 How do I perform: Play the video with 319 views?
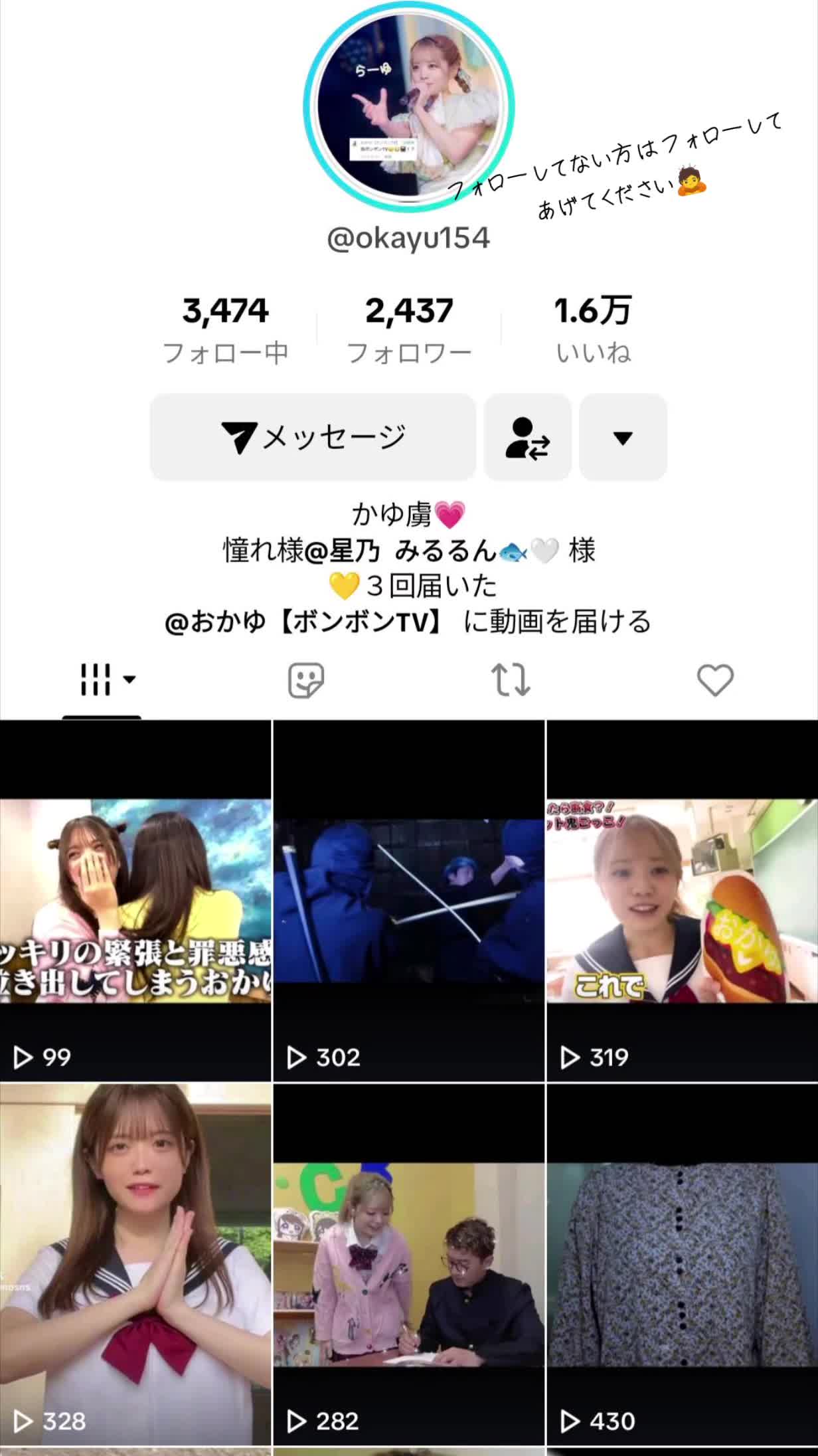[x=682, y=901]
